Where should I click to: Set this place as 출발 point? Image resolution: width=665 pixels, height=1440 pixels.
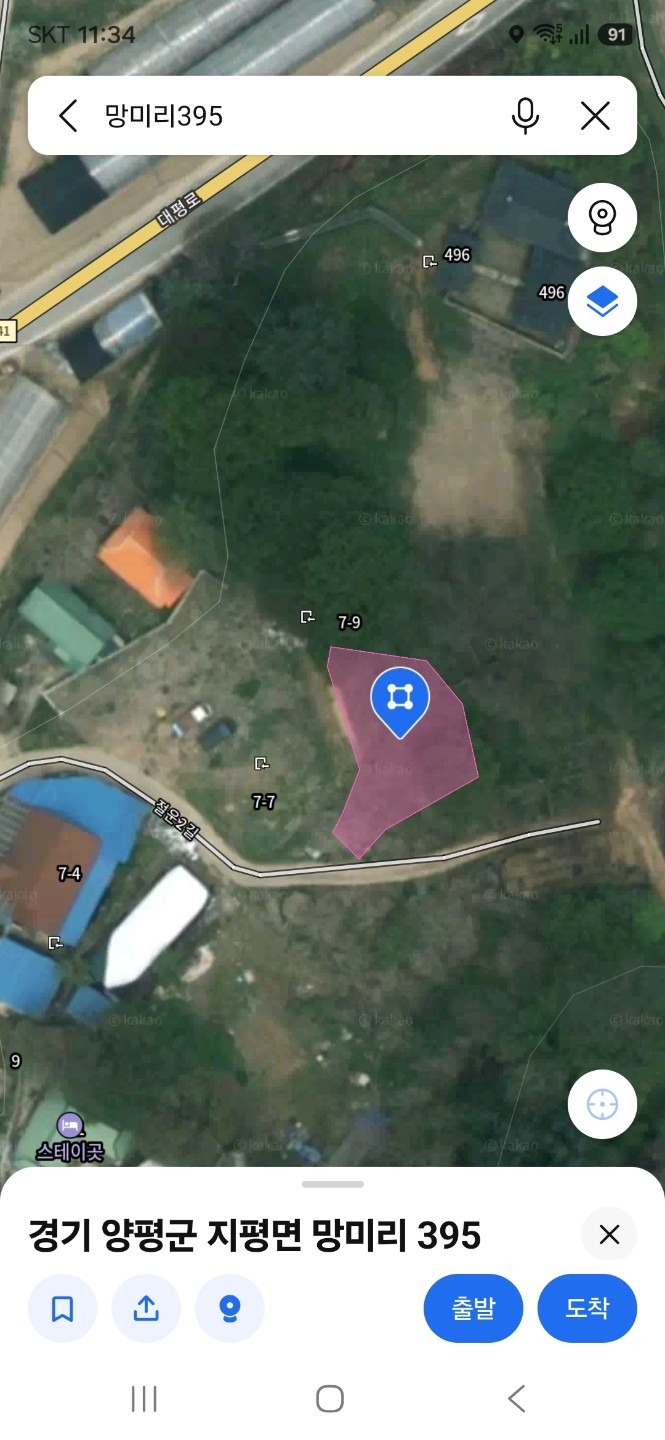473,1308
